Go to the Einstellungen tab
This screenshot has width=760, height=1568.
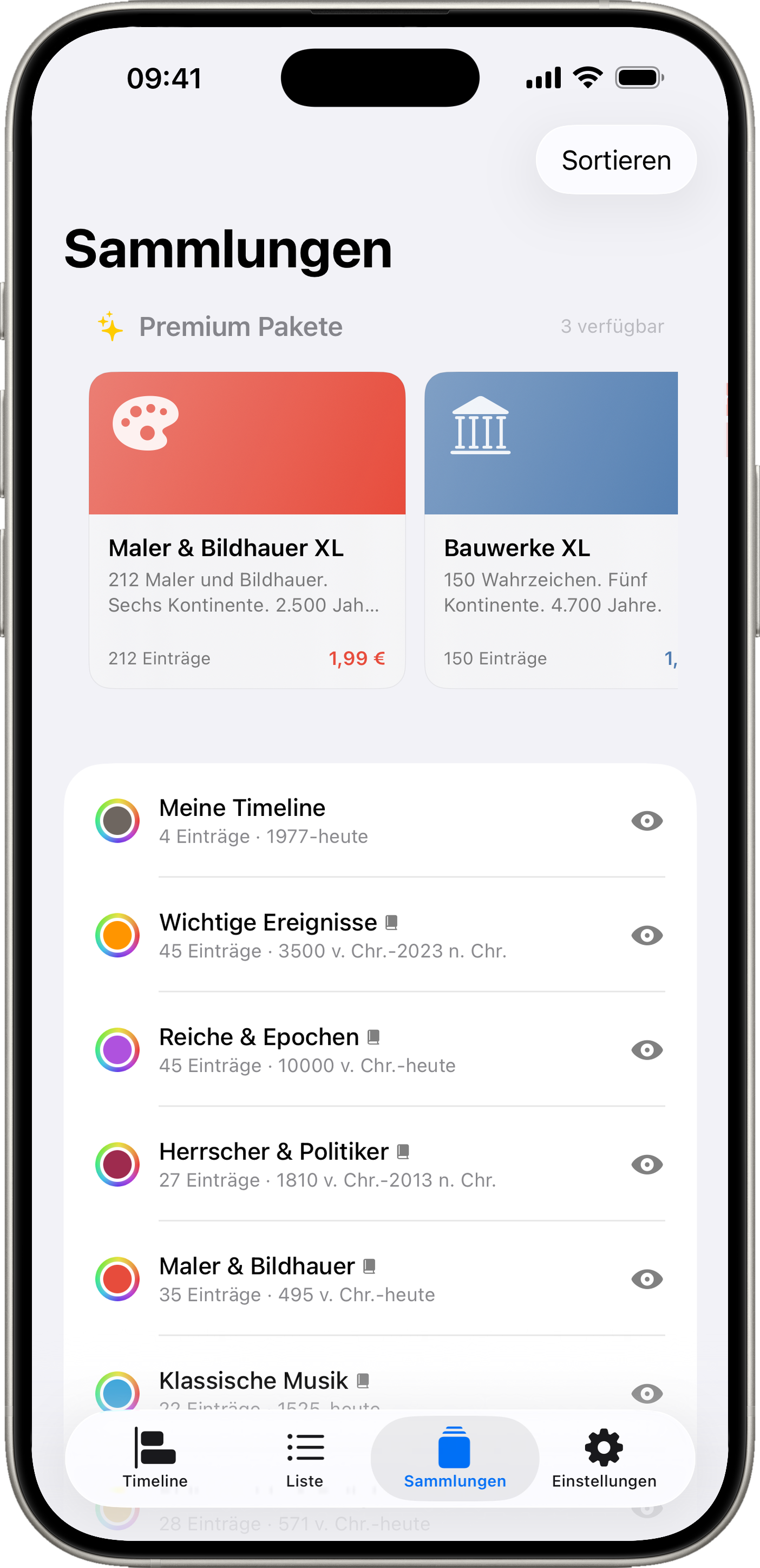(x=604, y=1458)
